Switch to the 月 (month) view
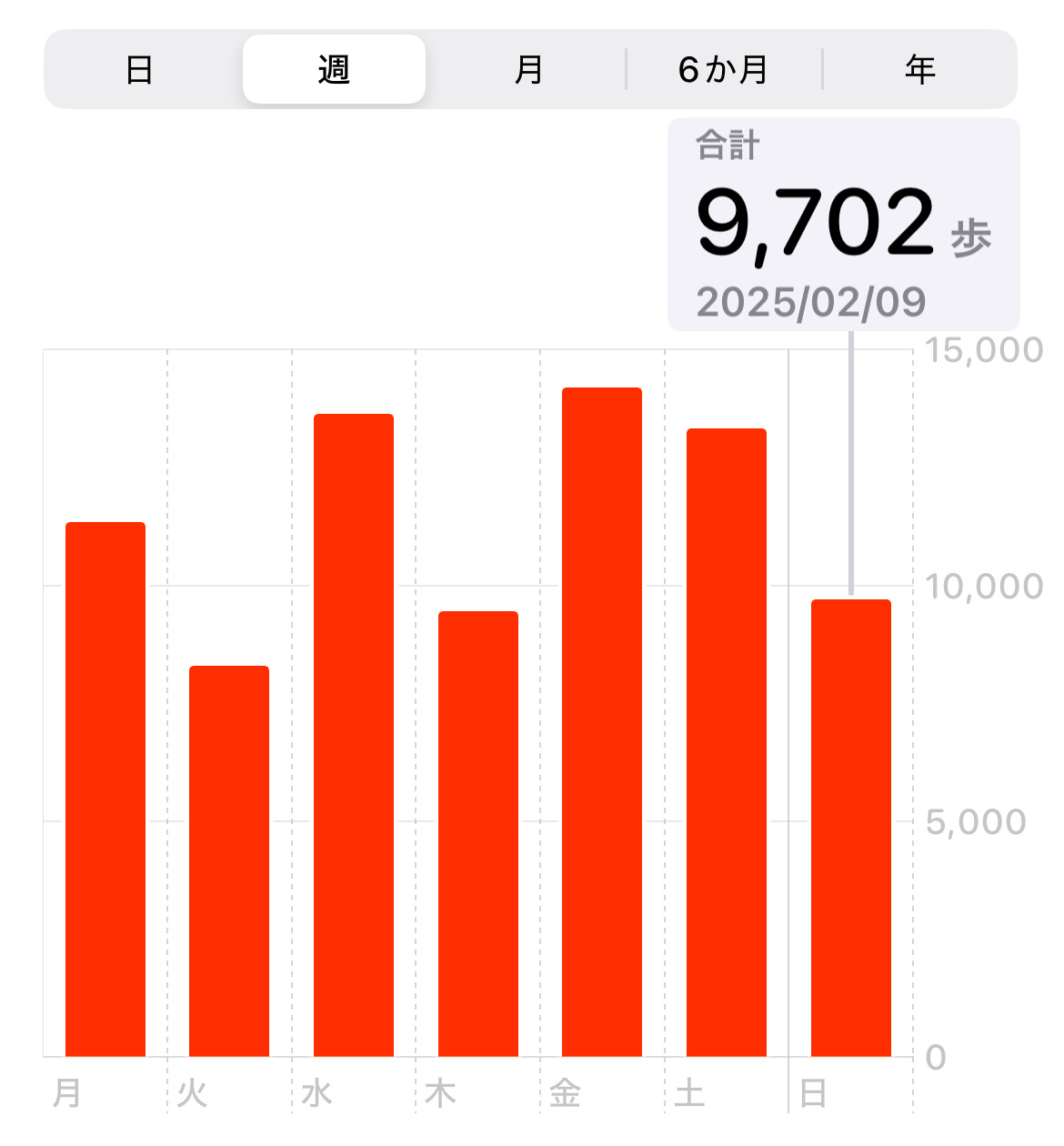The height and width of the screenshot is (1146, 1064). click(528, 70)
